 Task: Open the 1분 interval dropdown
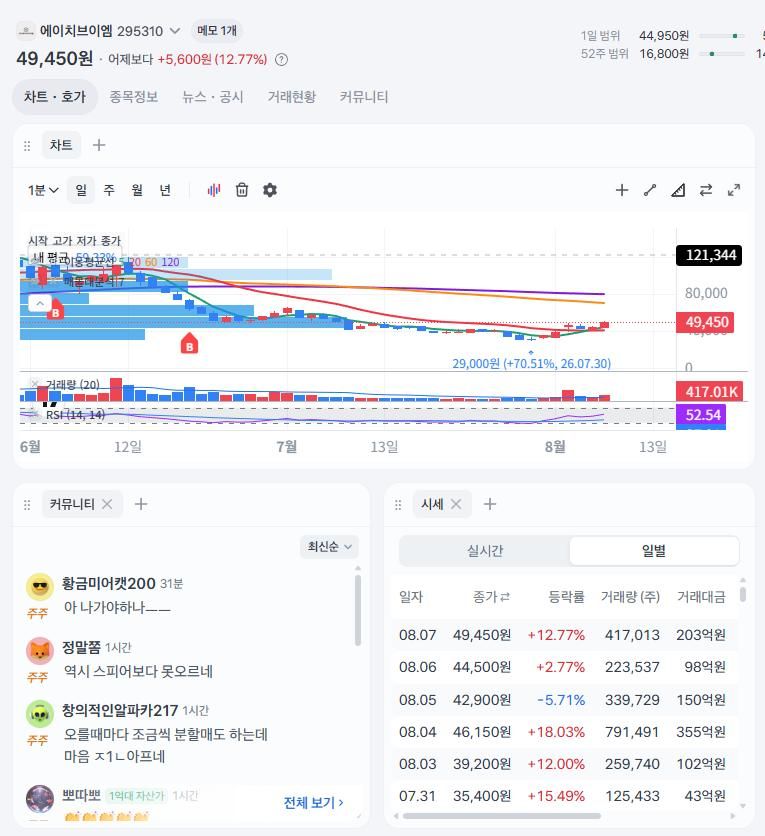coord(43,190)
